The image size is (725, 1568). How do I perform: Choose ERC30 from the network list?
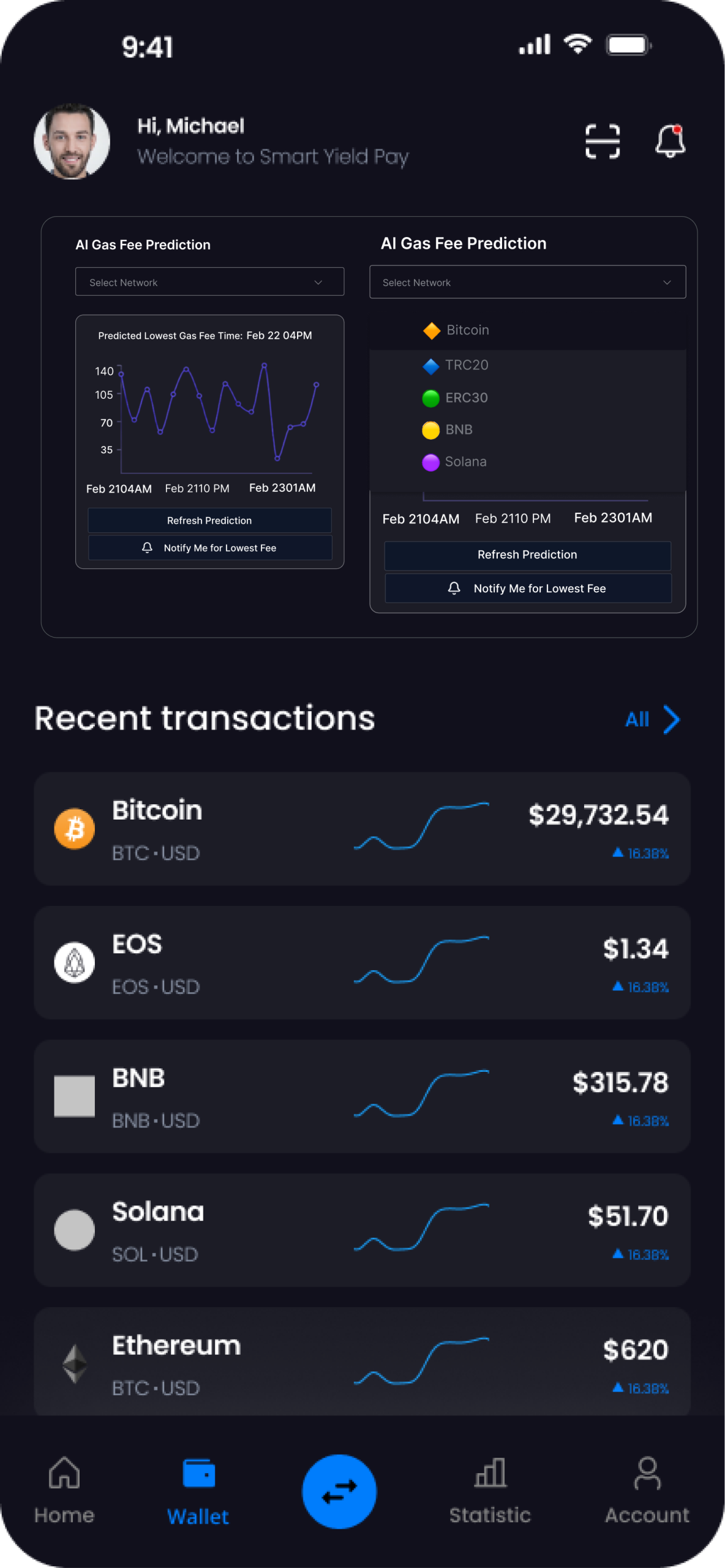click(466, 398)
